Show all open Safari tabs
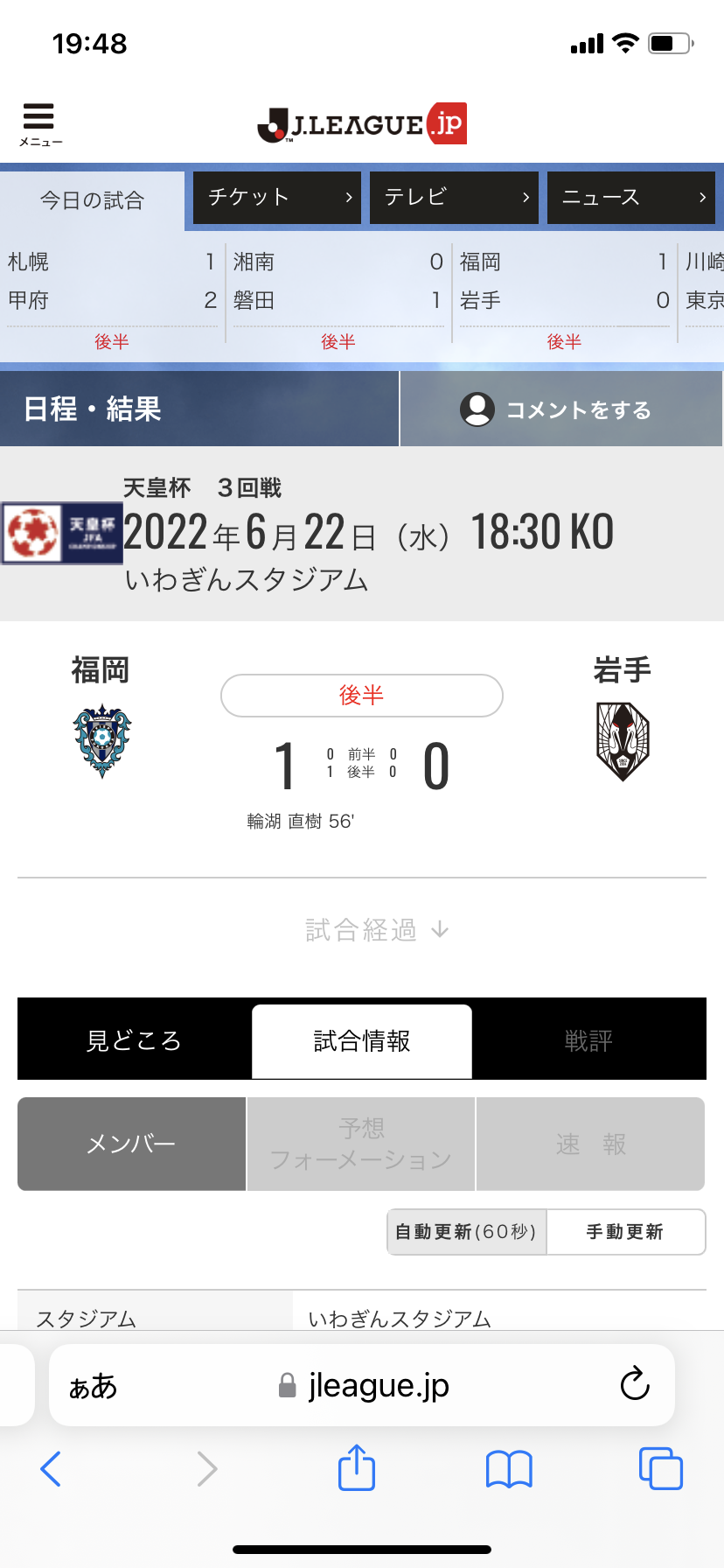Screen dimensions: 724x1568 pos(660,1468)
